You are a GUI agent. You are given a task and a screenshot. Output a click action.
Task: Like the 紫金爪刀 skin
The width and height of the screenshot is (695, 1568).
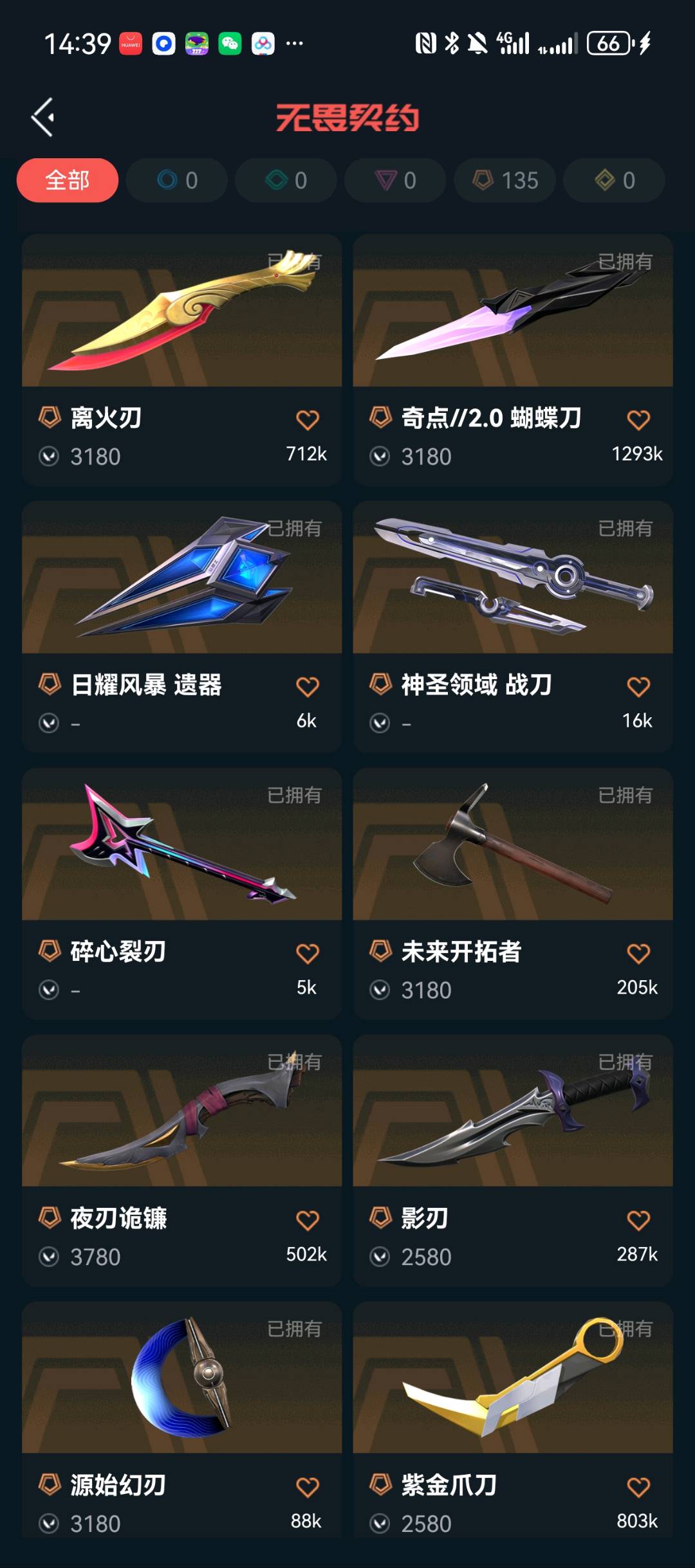click(638, 1487)
